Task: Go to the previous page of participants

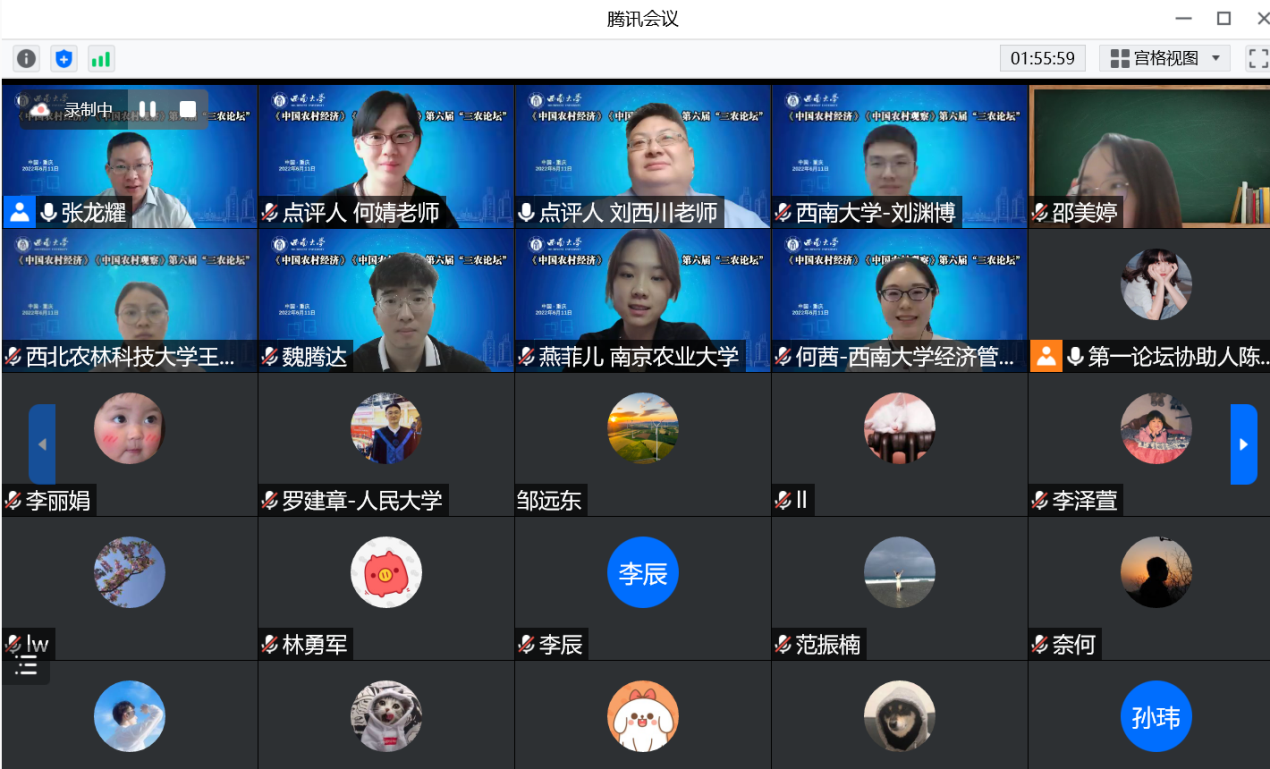Action: (42, 444)
